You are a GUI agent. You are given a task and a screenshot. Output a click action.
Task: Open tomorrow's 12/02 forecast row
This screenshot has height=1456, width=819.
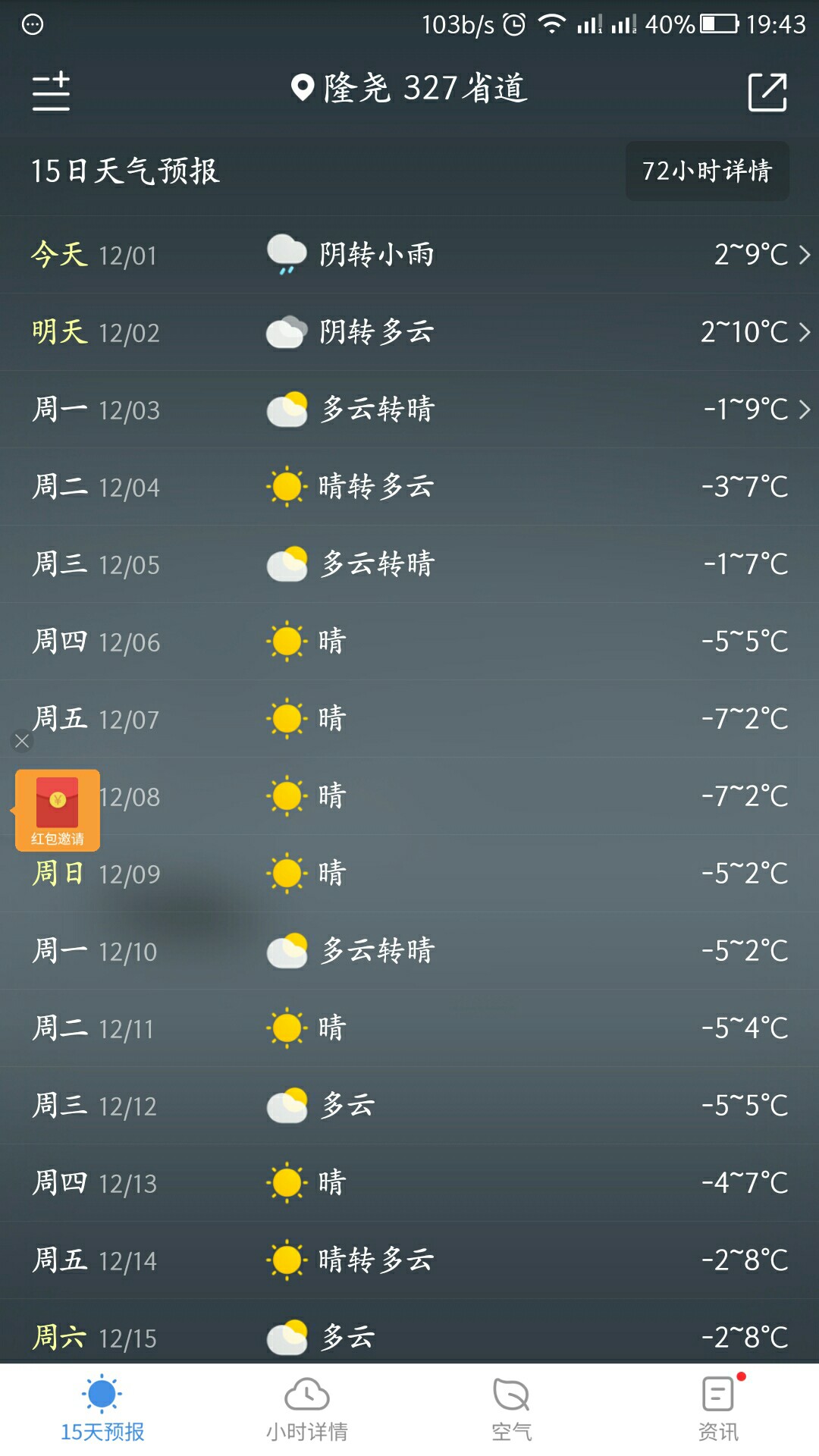409,332
